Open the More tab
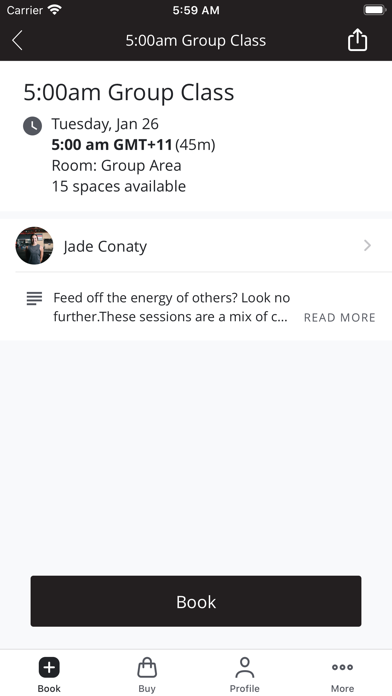 pyautogui.click(x=342, y=675)
